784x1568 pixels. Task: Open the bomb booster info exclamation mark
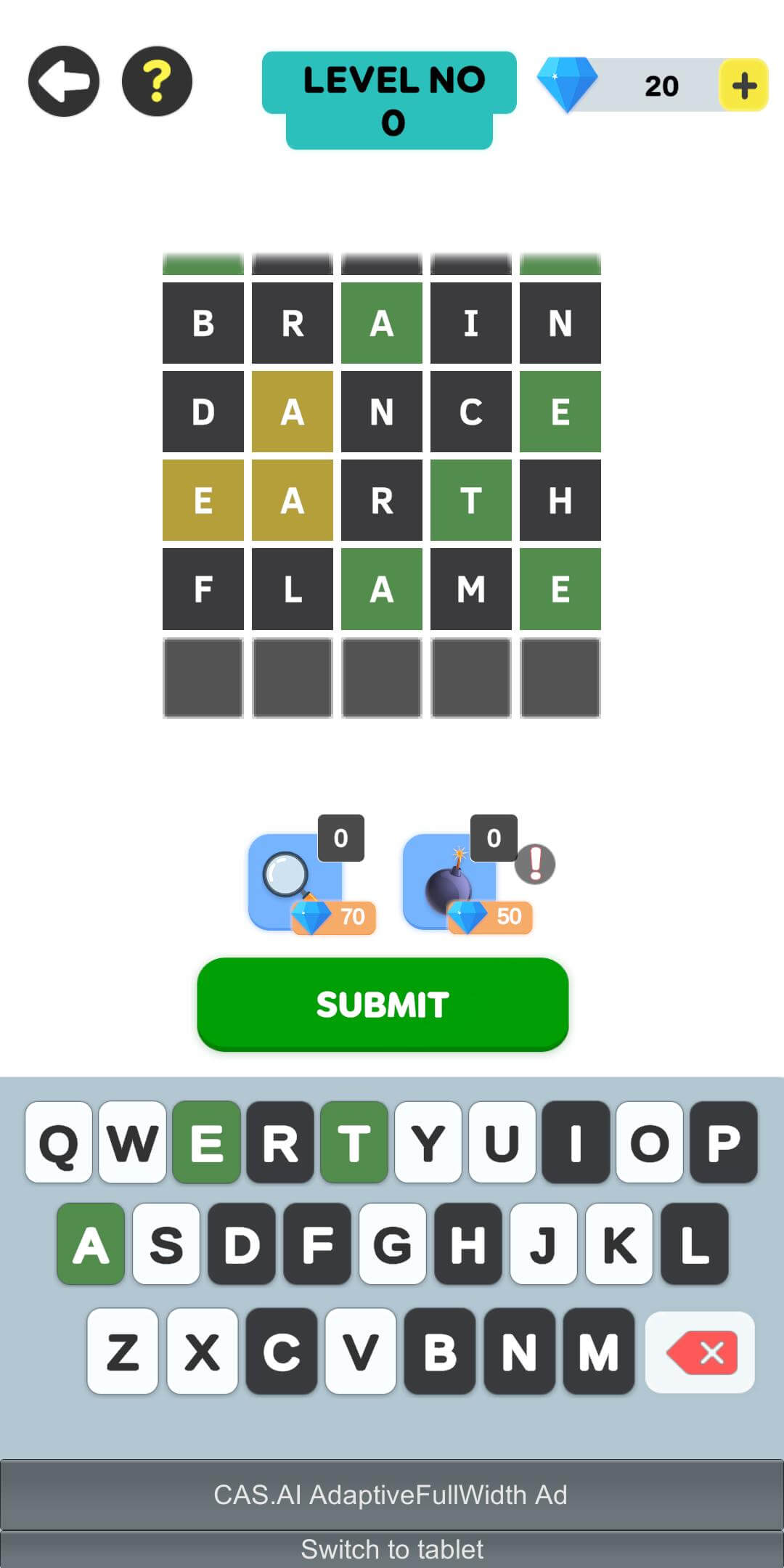[x=535, y=864]
